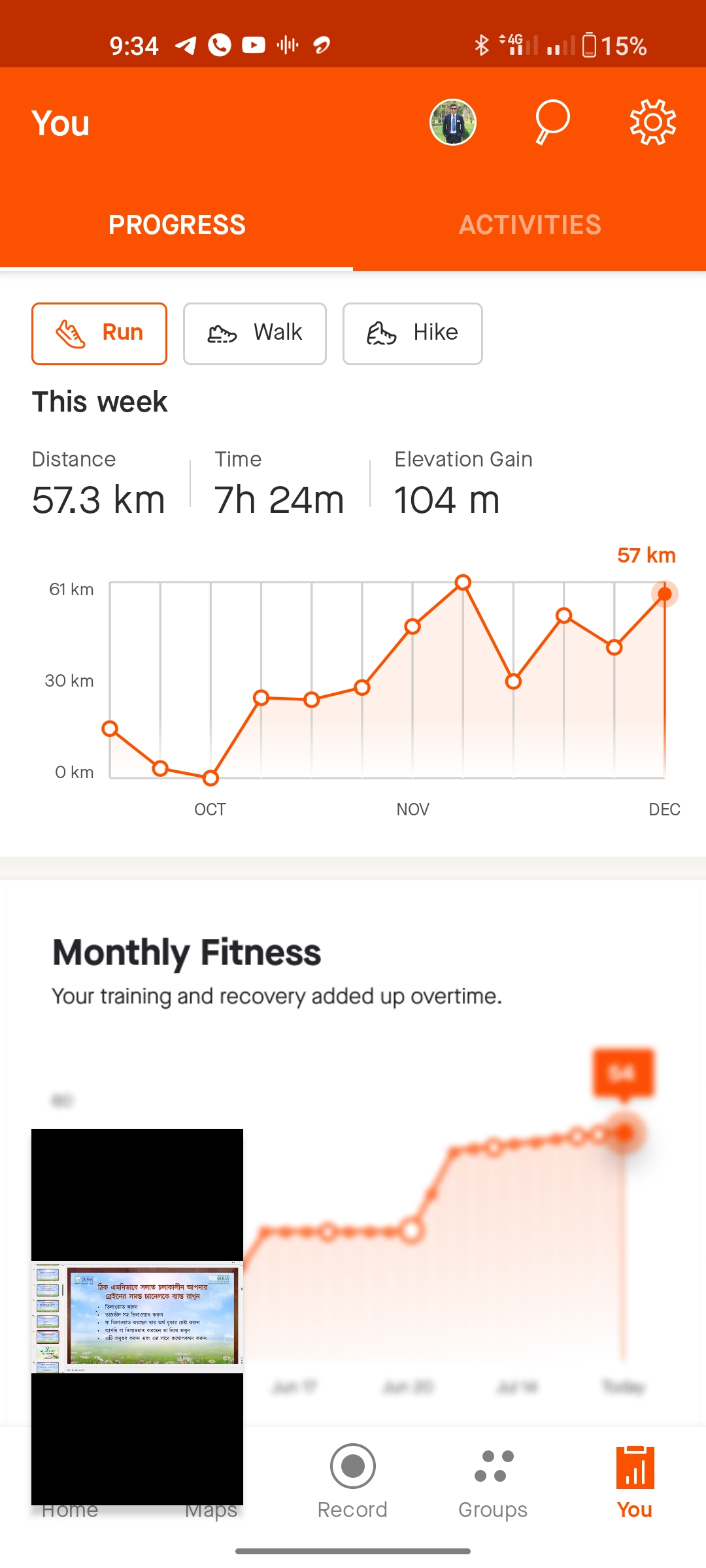Select the Progress tab
Viewport: 706px width, 1568px height.
pos(176,225)
